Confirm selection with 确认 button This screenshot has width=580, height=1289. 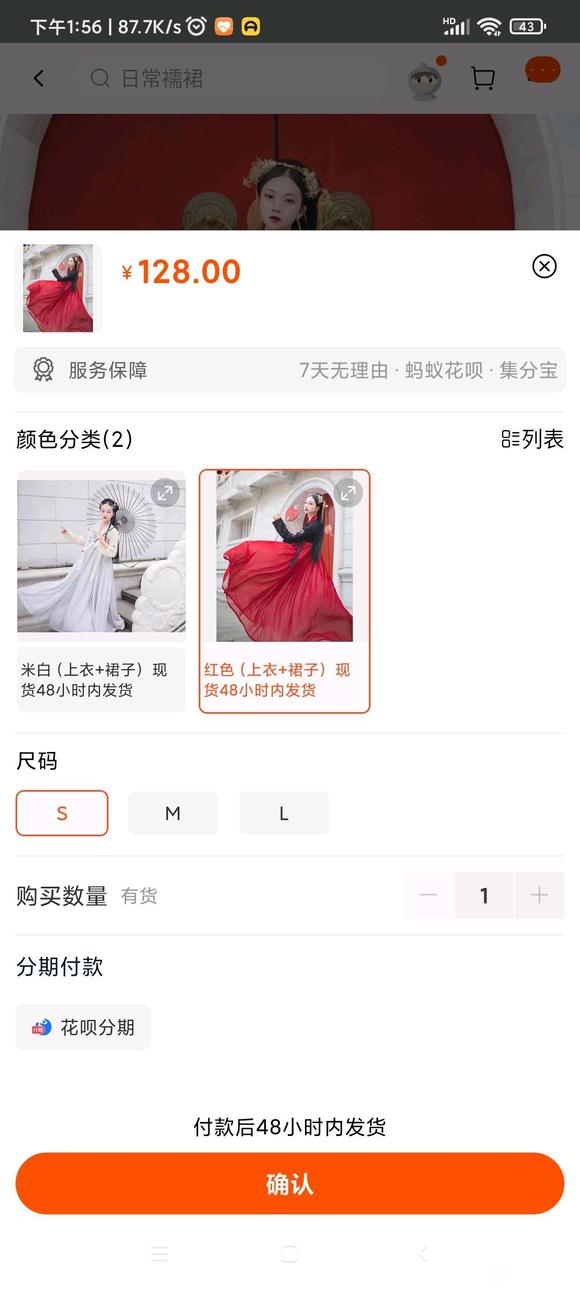[x=290, y=1184]
